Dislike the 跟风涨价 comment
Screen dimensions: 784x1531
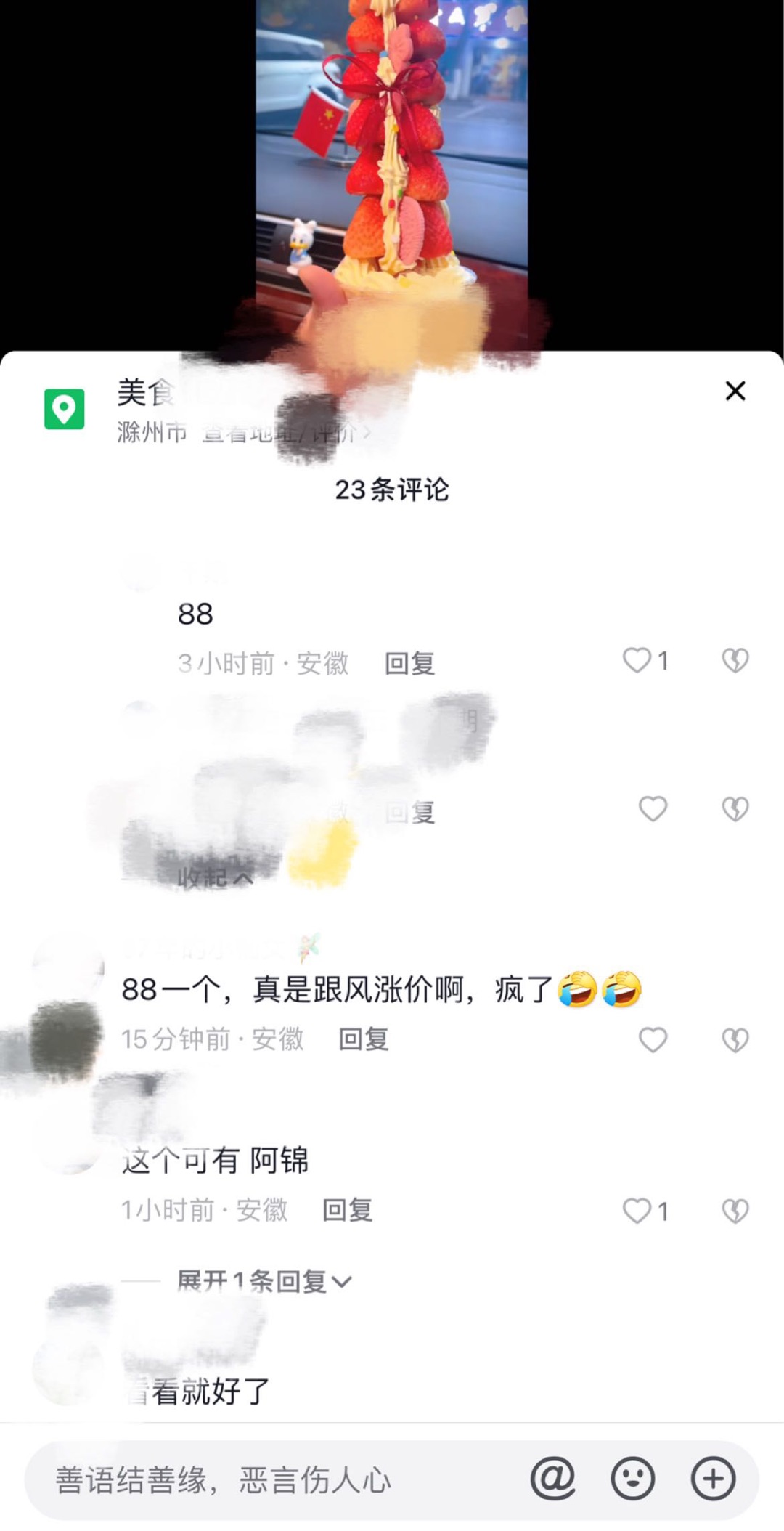(735, 1040)
